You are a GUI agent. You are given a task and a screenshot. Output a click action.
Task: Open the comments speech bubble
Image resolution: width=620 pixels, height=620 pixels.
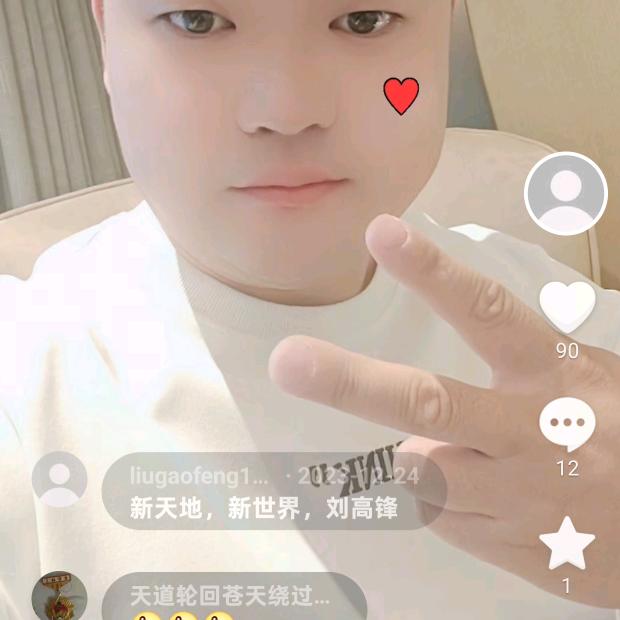567,425
